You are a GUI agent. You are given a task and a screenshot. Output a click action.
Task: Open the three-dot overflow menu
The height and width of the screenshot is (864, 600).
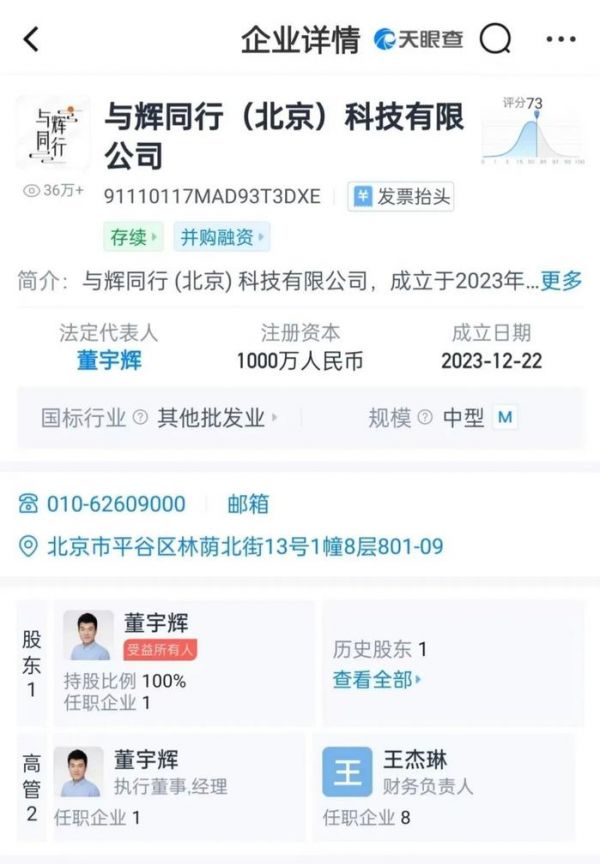tap(561, 40)
